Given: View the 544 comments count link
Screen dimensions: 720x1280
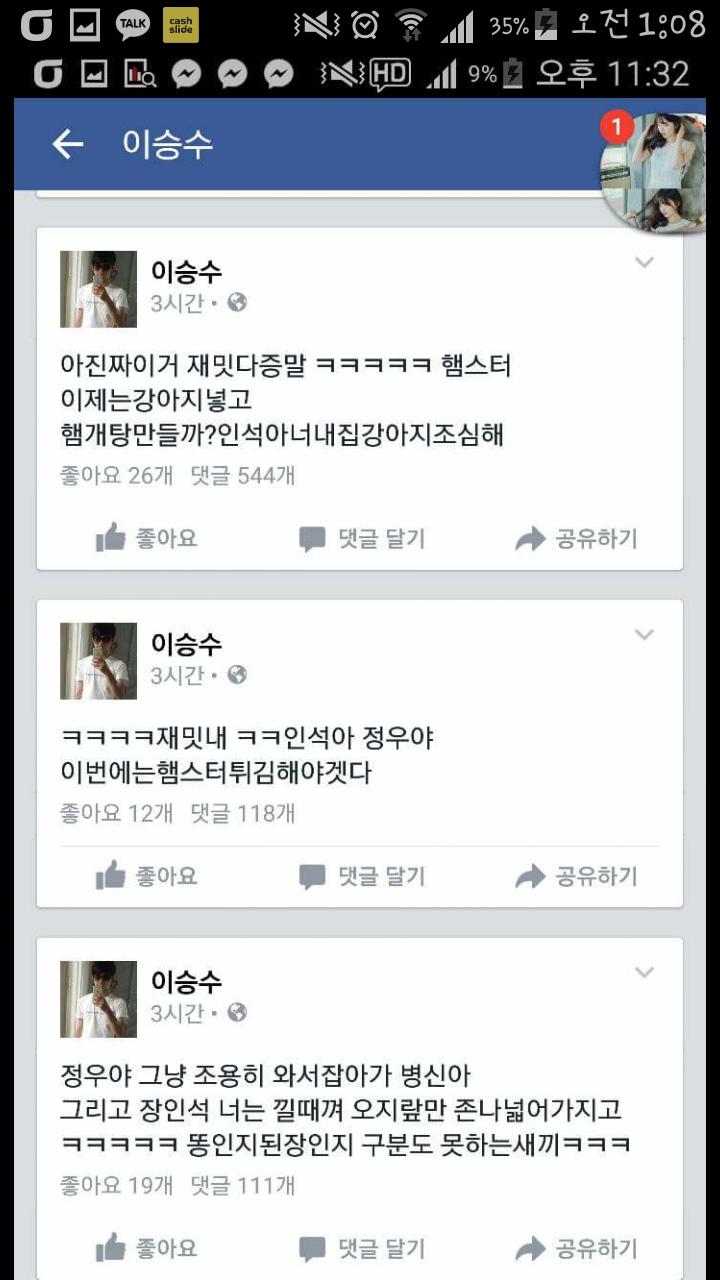Looking at the screenshot, I should coord(243,476).
